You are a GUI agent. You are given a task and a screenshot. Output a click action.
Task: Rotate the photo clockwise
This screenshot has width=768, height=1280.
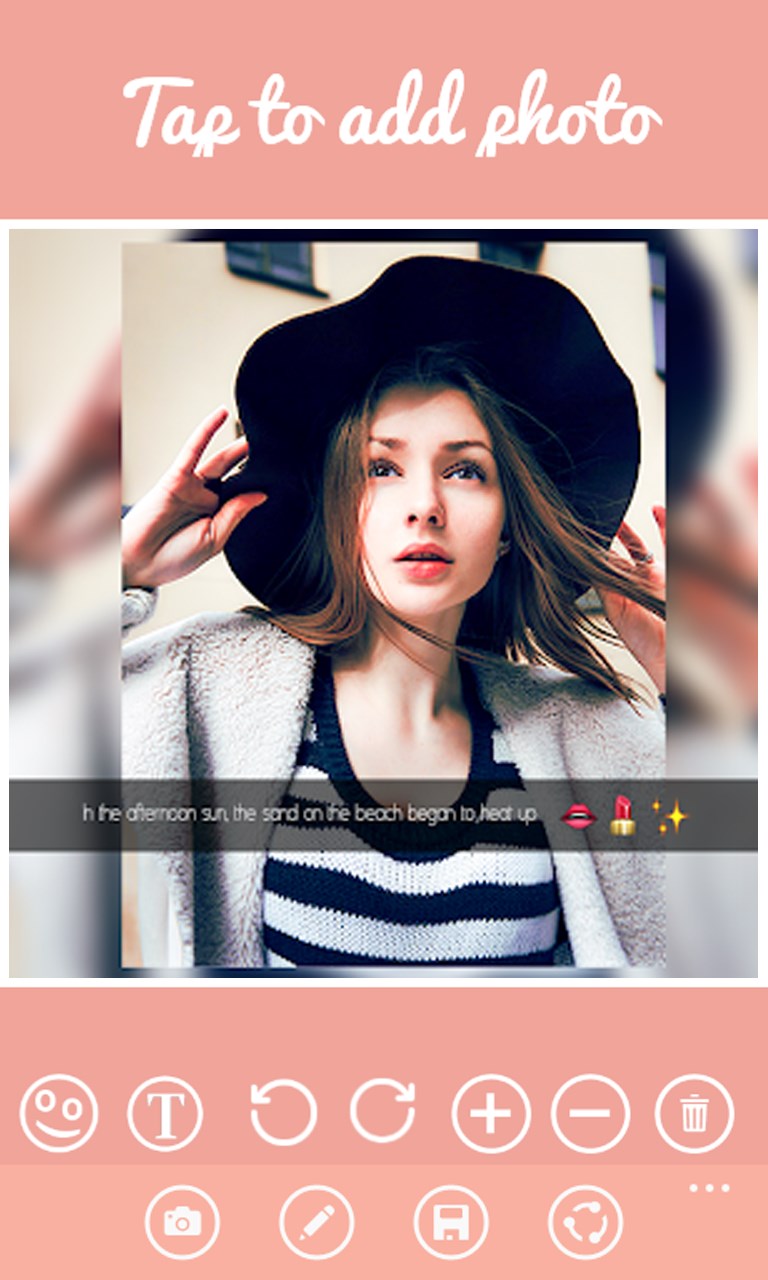[x=383, y=1113]
